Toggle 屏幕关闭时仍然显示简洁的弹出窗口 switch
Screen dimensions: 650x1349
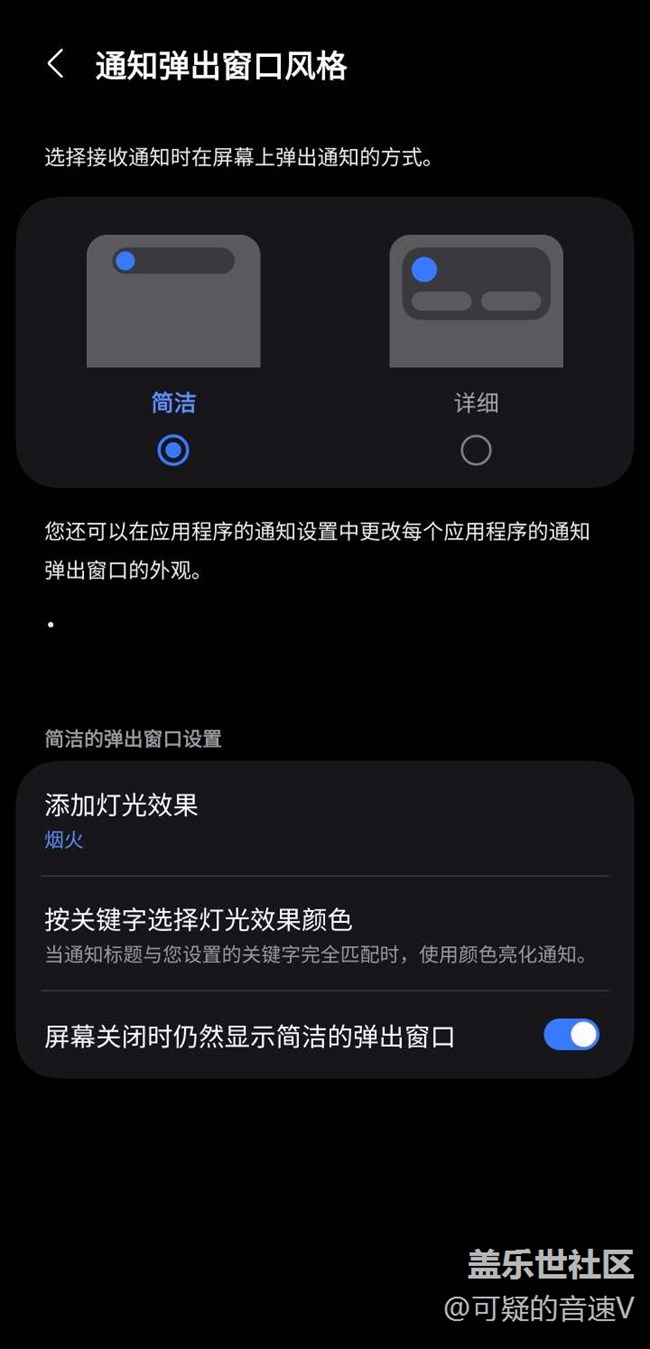pyautogui.click(x=571, y=1035)
